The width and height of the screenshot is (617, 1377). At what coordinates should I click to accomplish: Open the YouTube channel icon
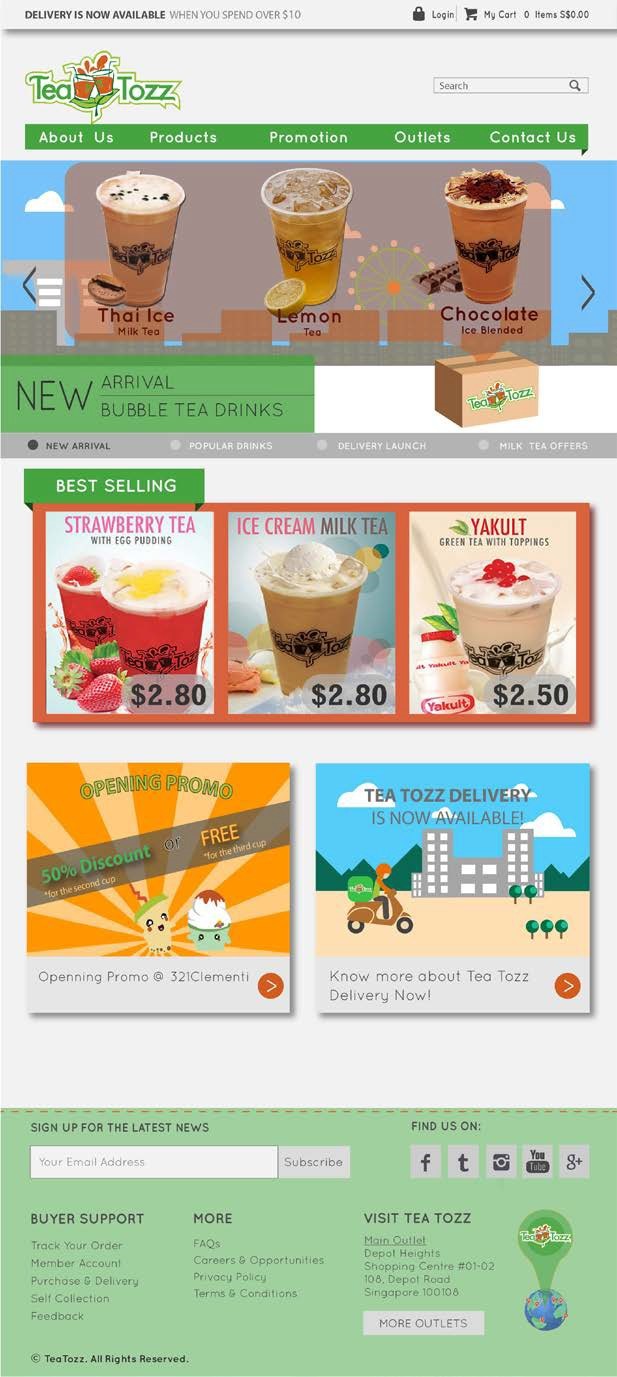[x=537, y=1162]
